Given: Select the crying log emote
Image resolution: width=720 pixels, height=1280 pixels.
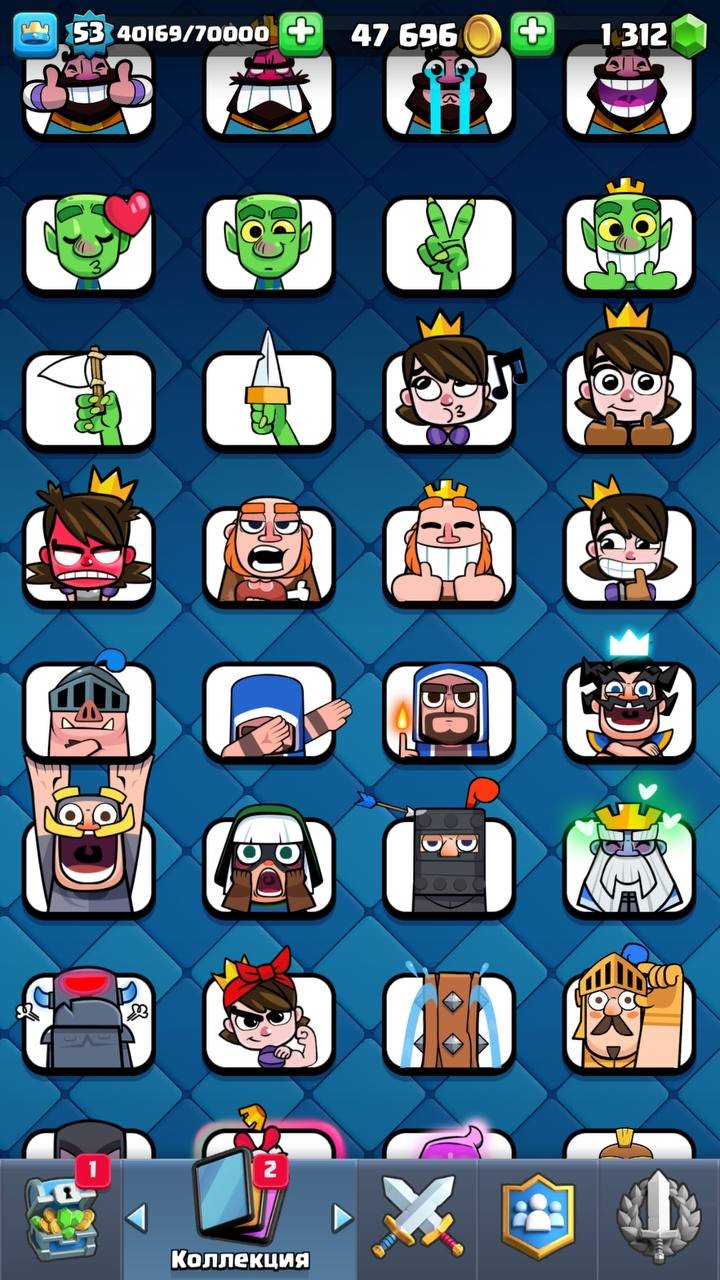Looking at the screenshot, I should pyautogui.click(x=449, y=1018).
